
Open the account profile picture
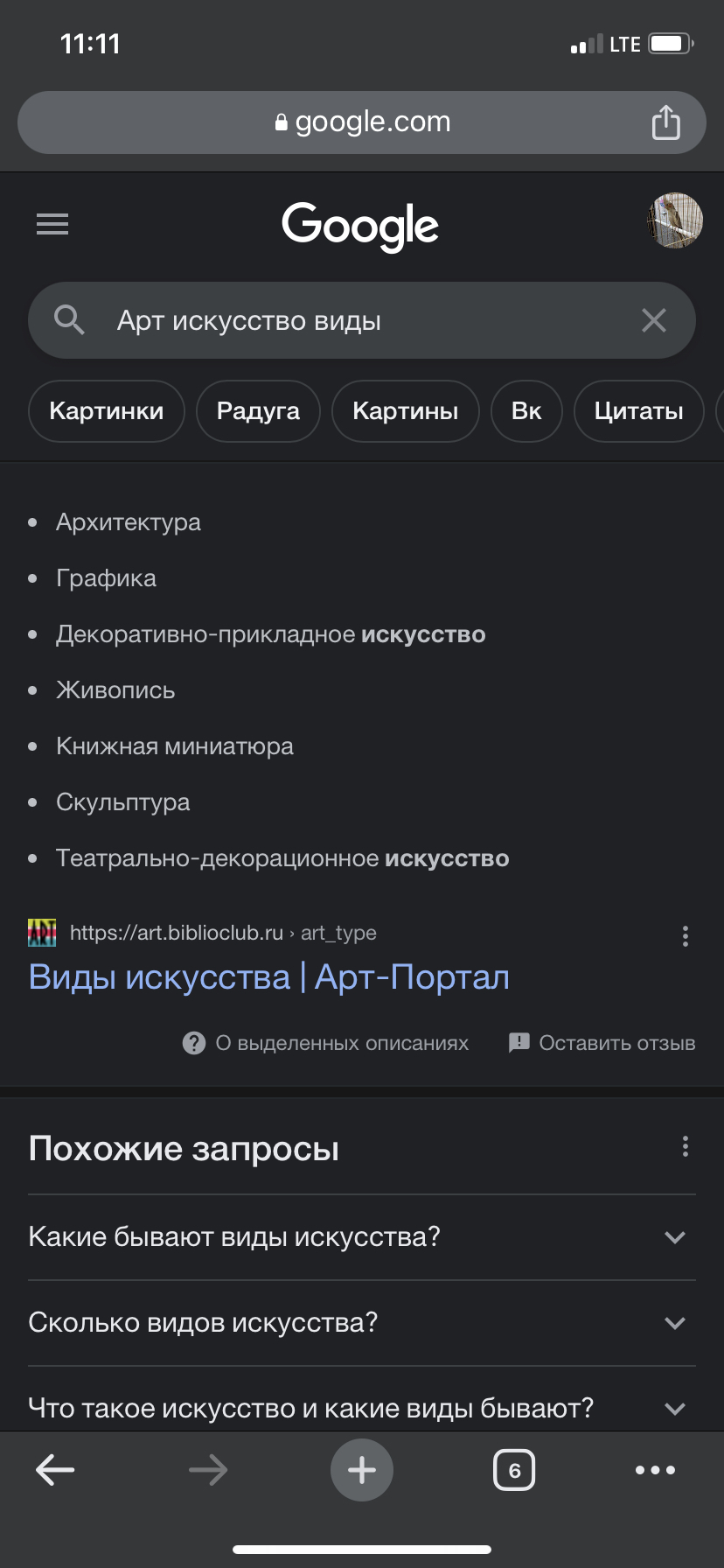[x=674, y=220]
